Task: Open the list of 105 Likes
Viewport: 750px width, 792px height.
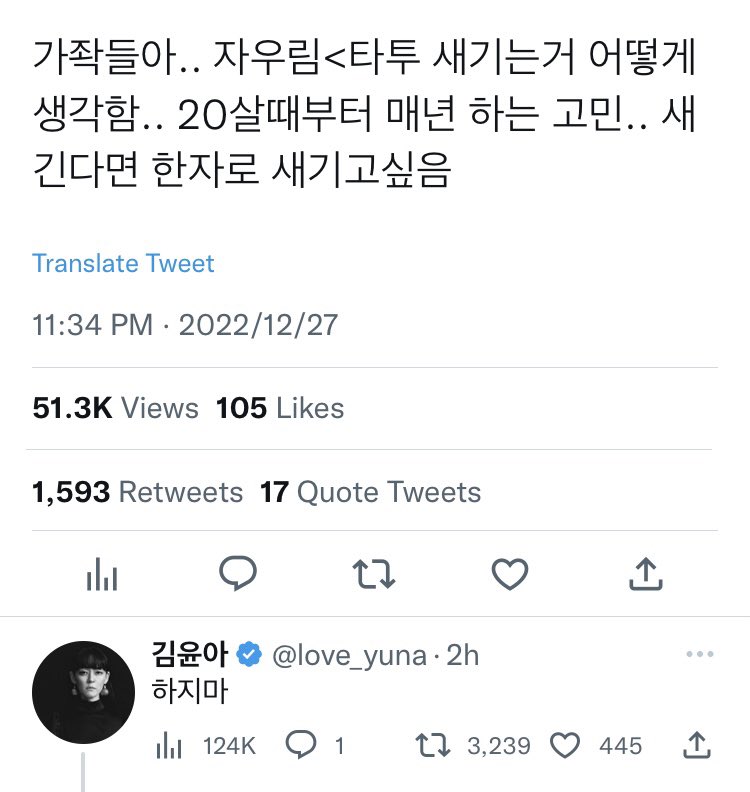Action: 280,408
